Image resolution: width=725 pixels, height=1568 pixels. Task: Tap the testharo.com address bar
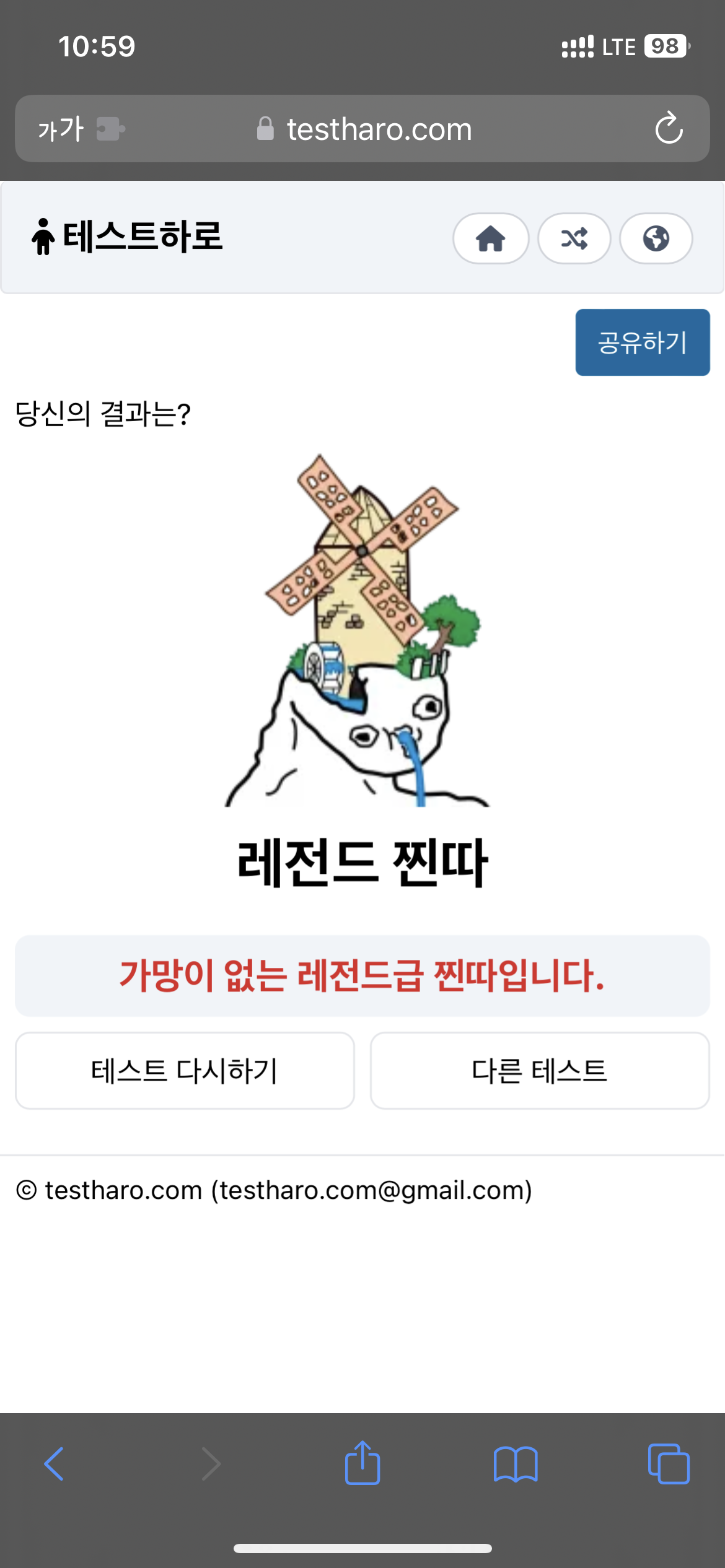(x=378, y=129)
